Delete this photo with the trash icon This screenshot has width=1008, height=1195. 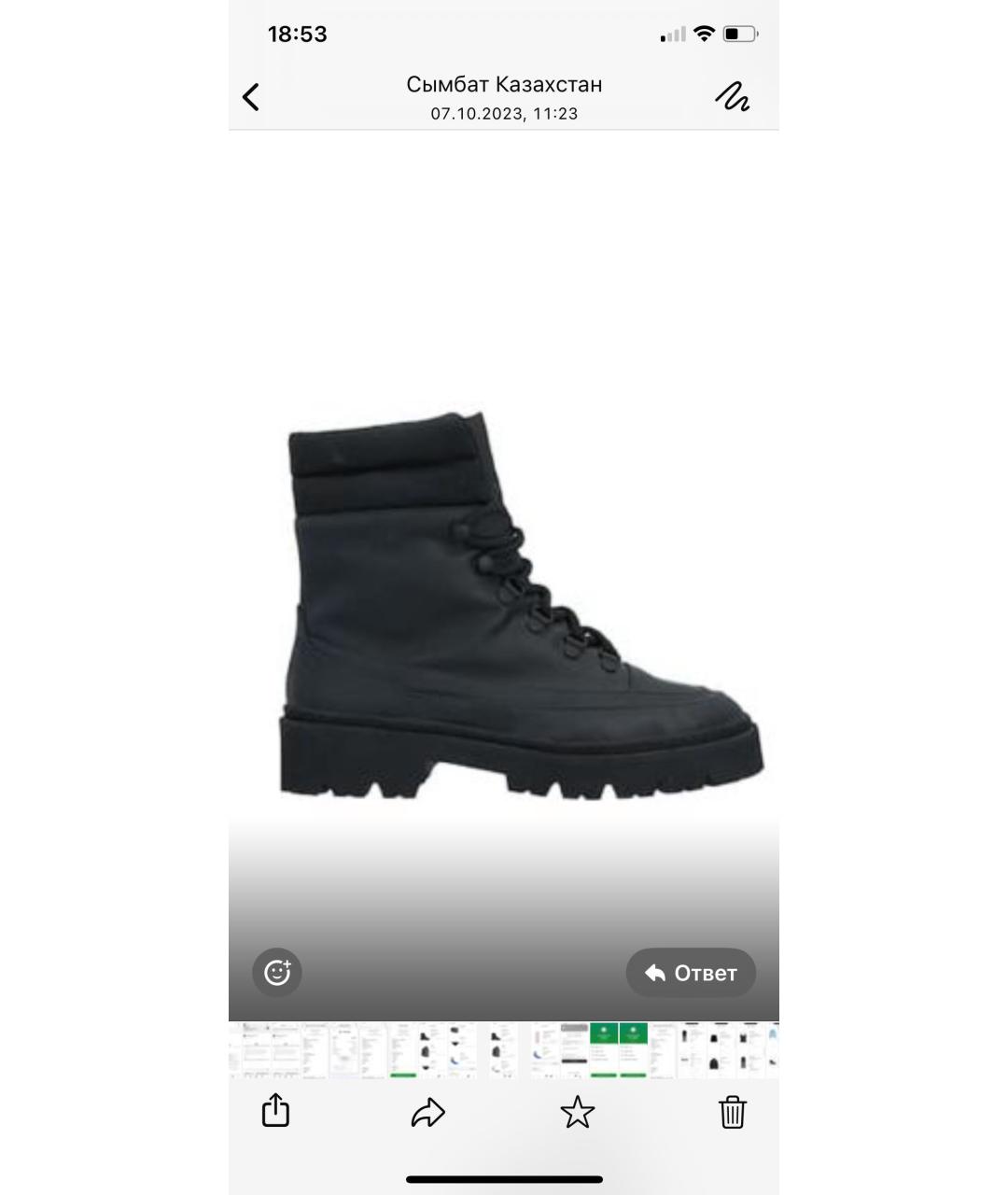click(732, 1112)
